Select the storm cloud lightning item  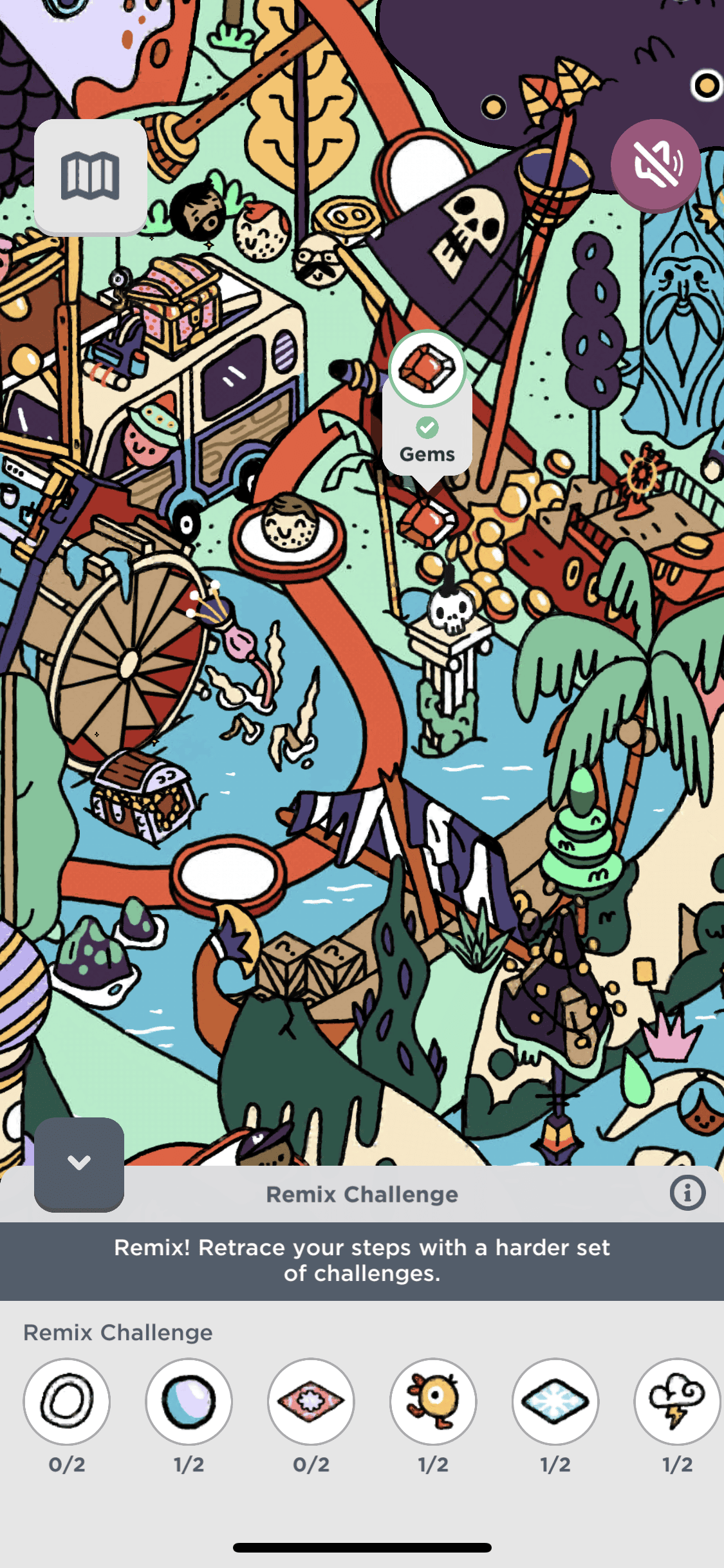[x=676, y=1401]
